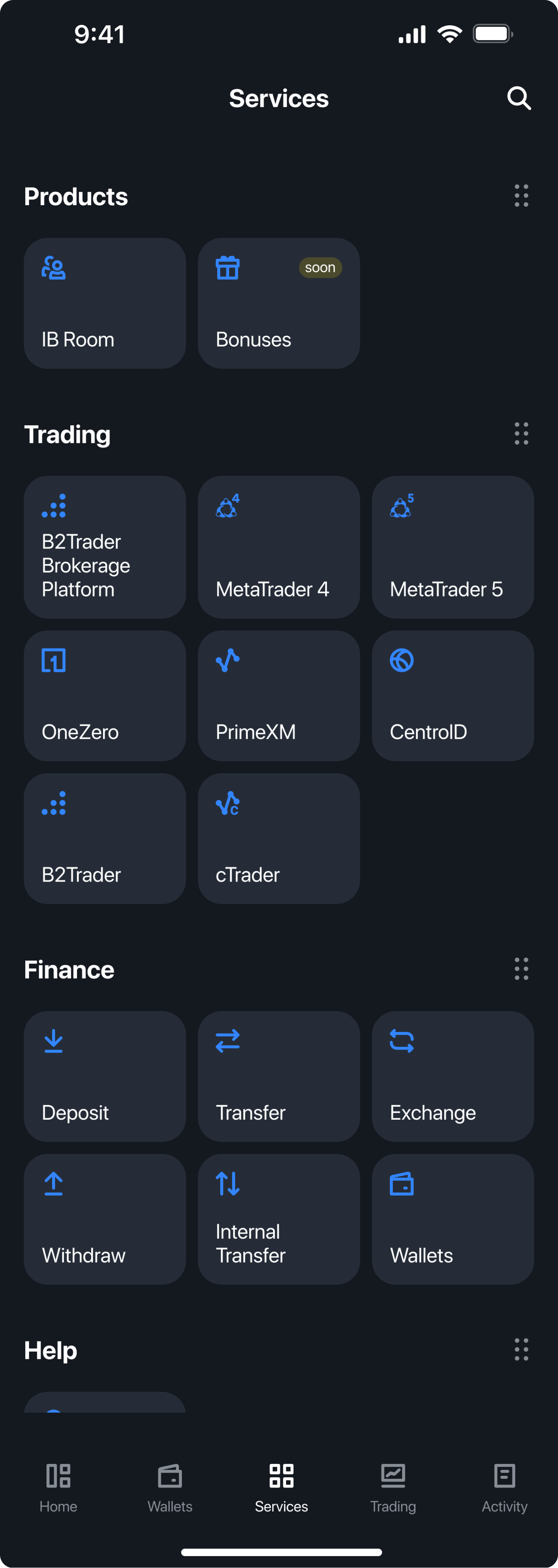
Task: Open B2Trader Brokerage Platform
Action: point(105,547)
